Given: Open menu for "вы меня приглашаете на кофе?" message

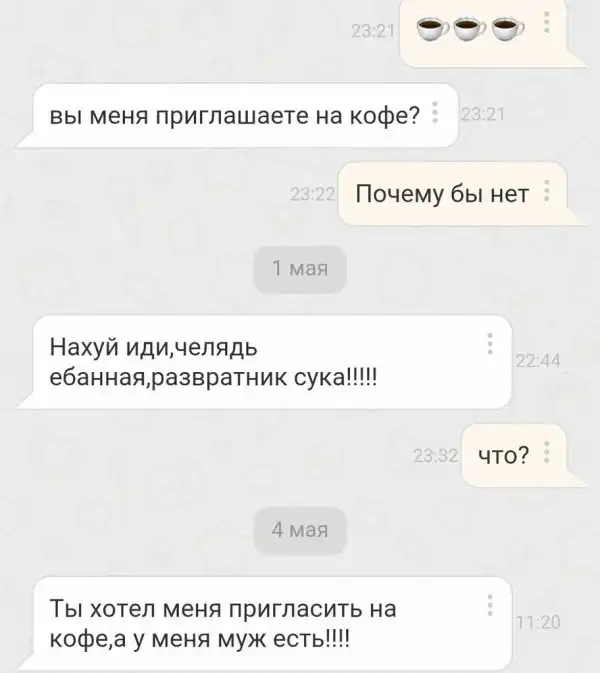Looking at the screenshot, I should pos(434,112).
